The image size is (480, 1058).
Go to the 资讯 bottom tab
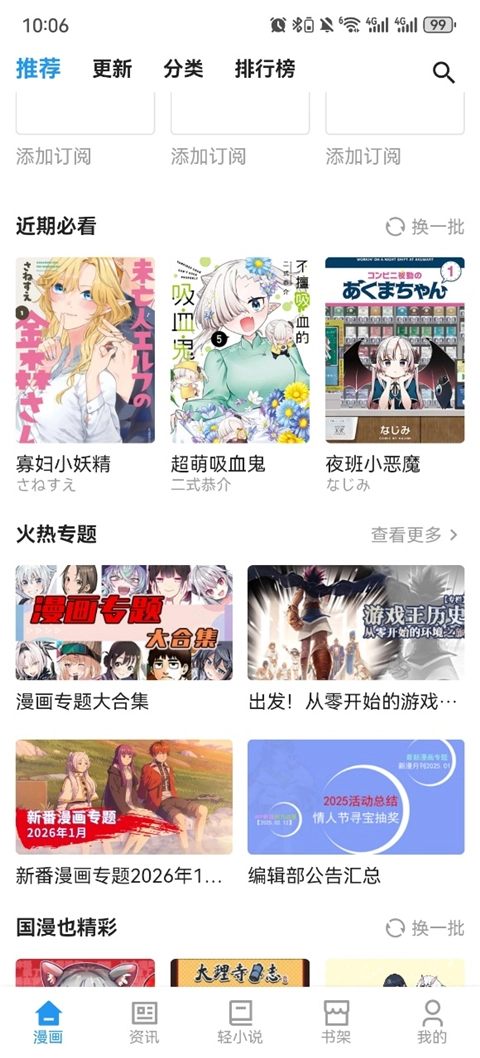[x=144, y=1022]
